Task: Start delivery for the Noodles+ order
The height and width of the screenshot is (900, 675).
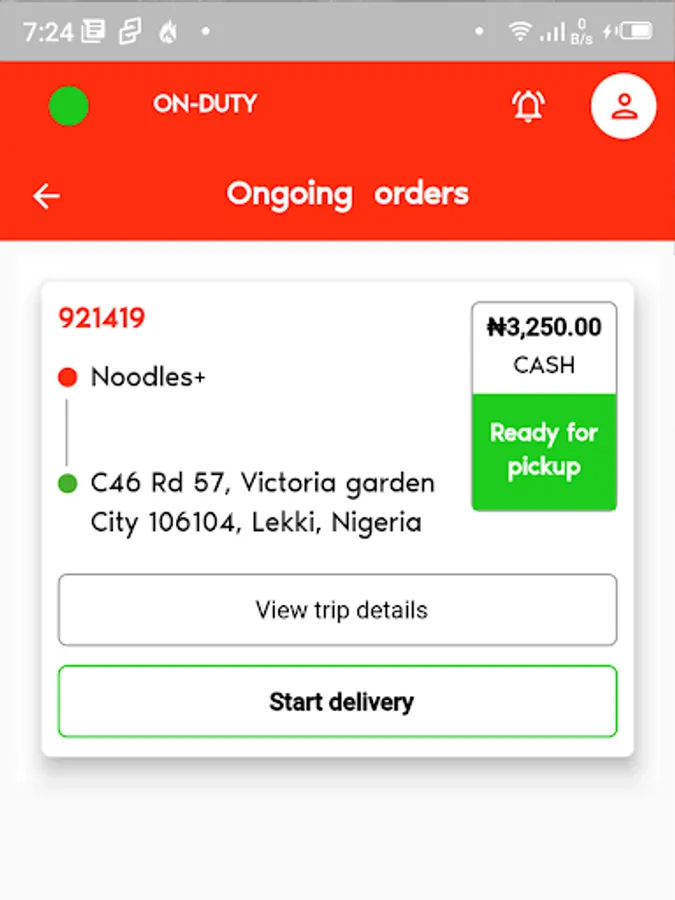Action: pos(338,701)
